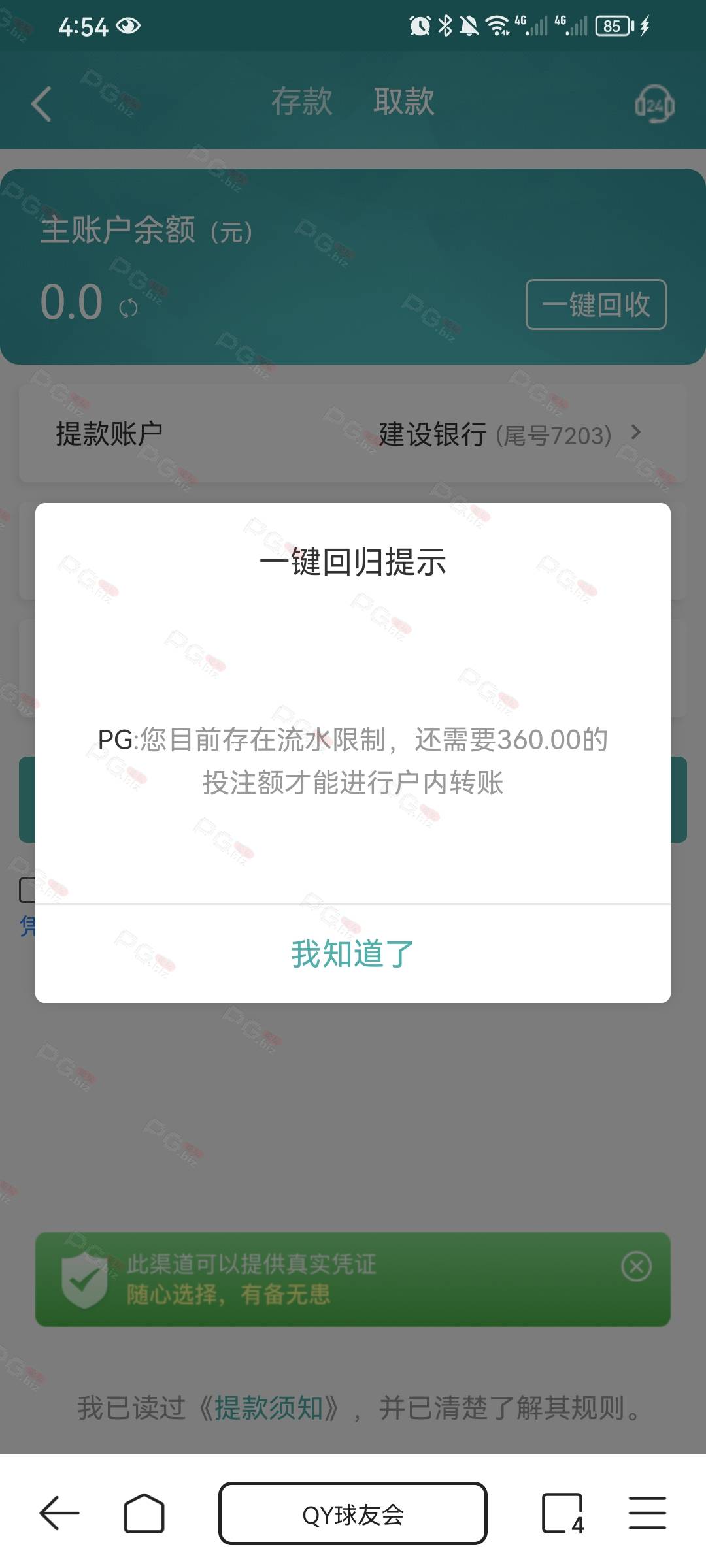706x1568 pixels.
Task: Open 24-hour customer service headset
Action: pyautogui.click(x=654, y=104)
